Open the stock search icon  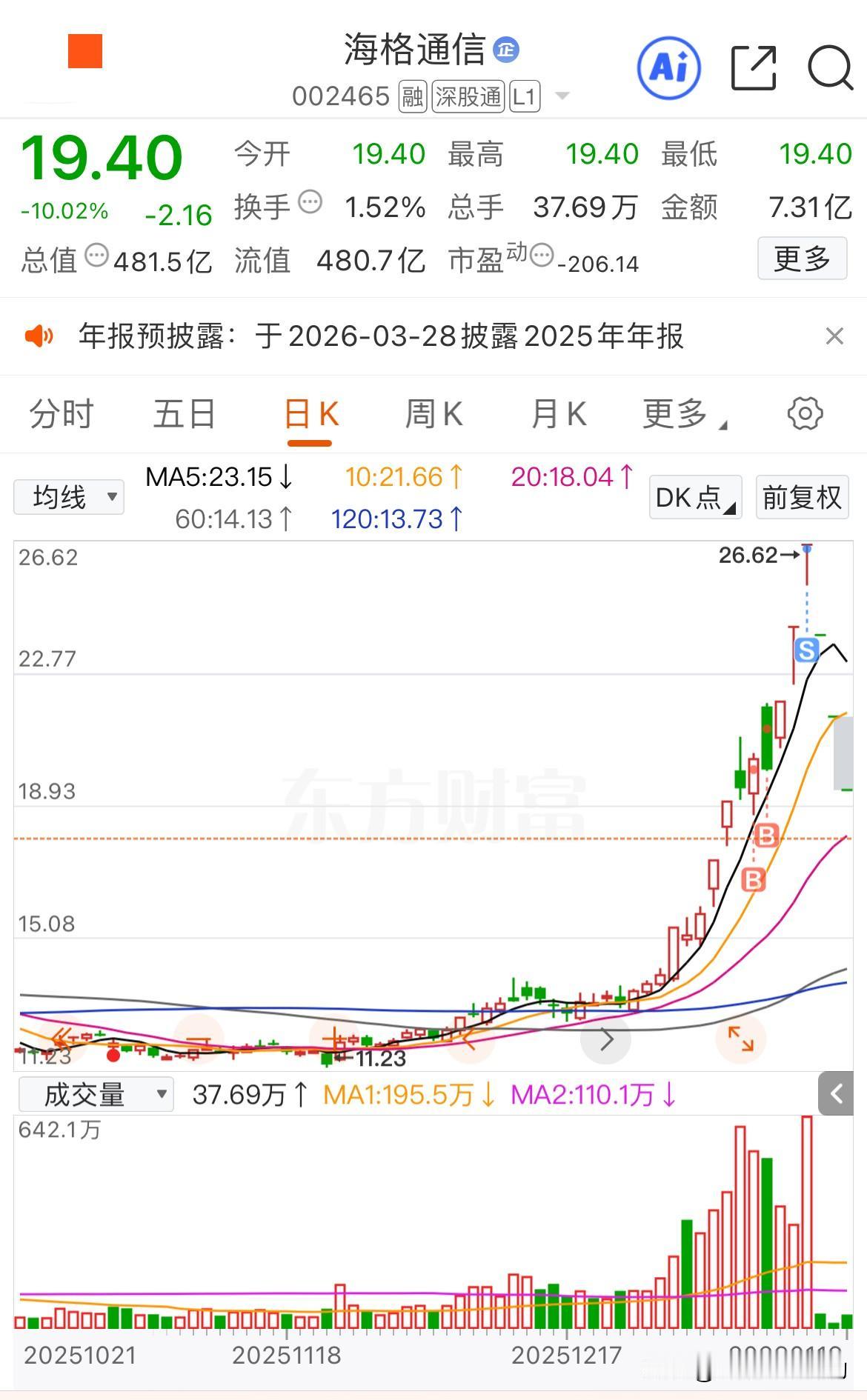tap(829, 67)
